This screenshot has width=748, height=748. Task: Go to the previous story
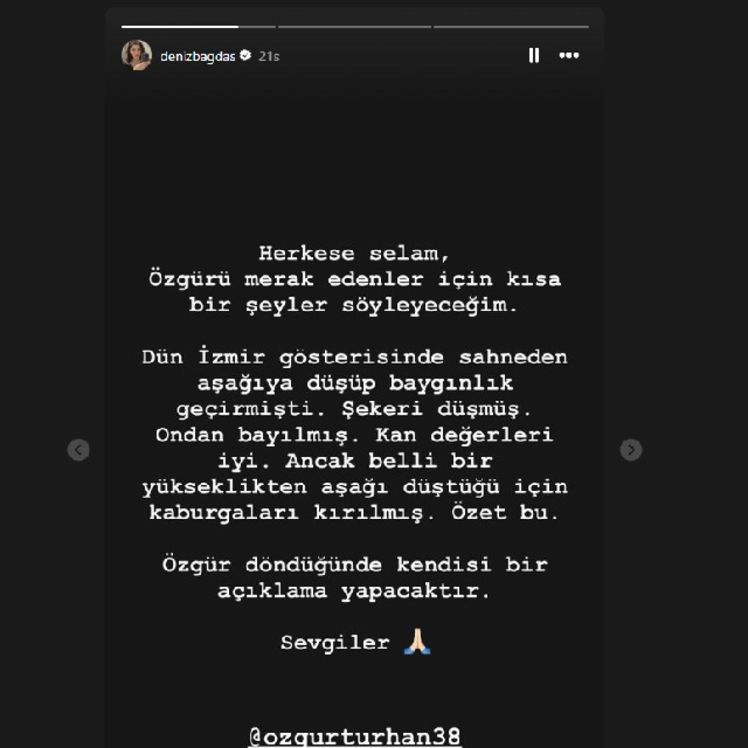78,450
